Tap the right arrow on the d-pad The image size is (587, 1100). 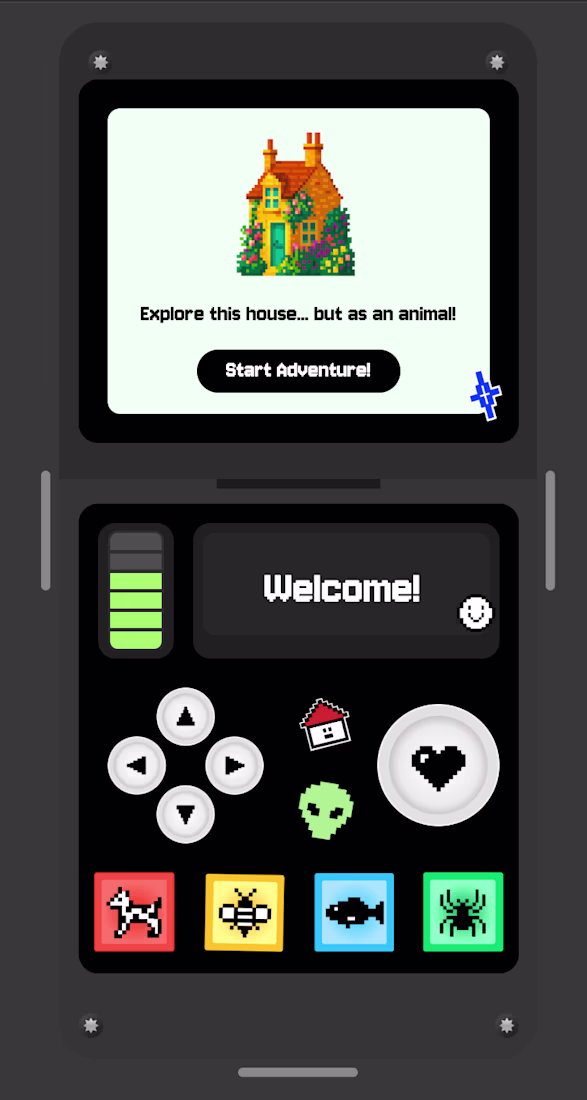click(x=234, y=765)
